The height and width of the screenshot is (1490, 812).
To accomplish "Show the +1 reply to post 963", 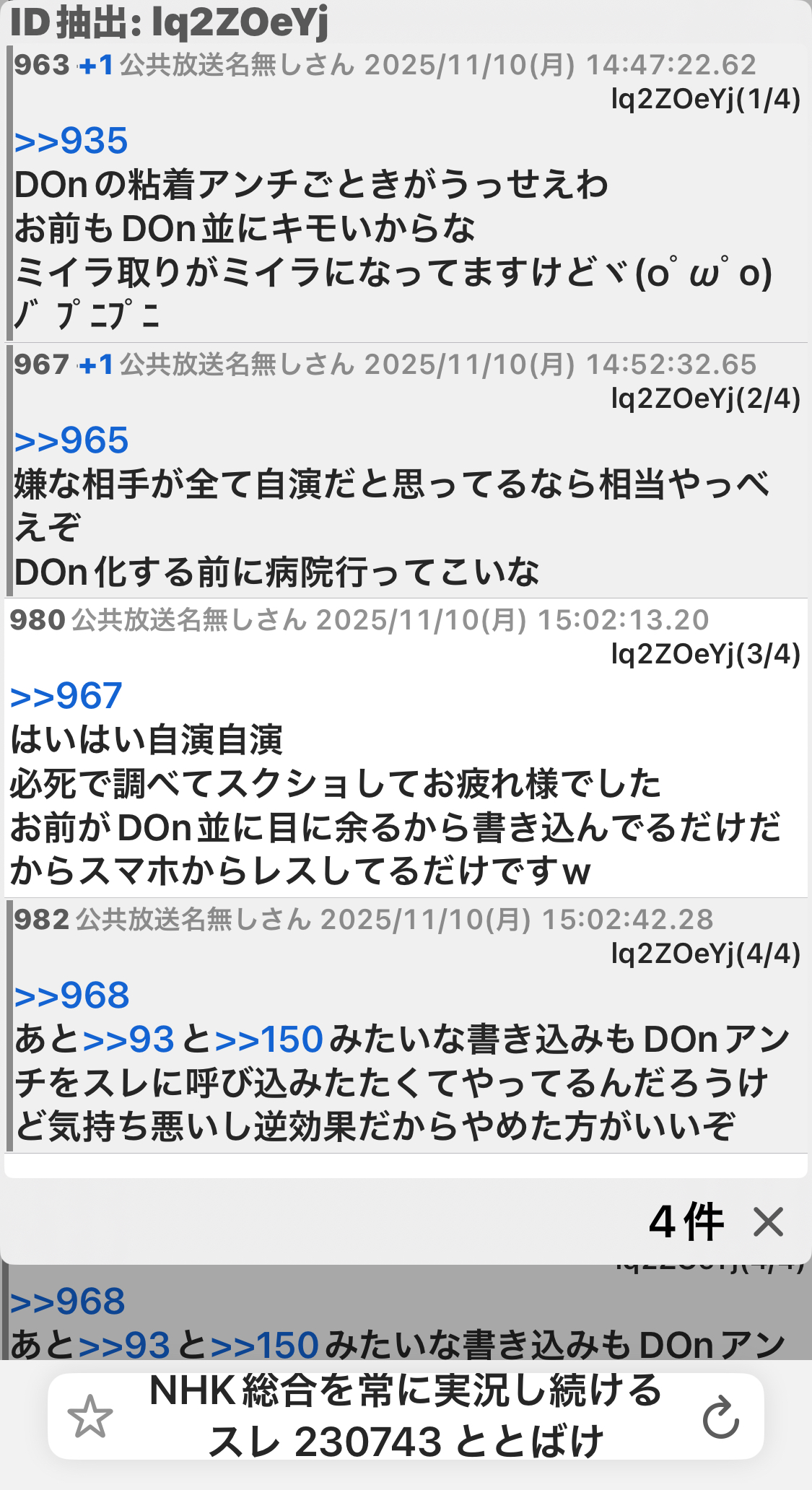I will click(97, 66).
